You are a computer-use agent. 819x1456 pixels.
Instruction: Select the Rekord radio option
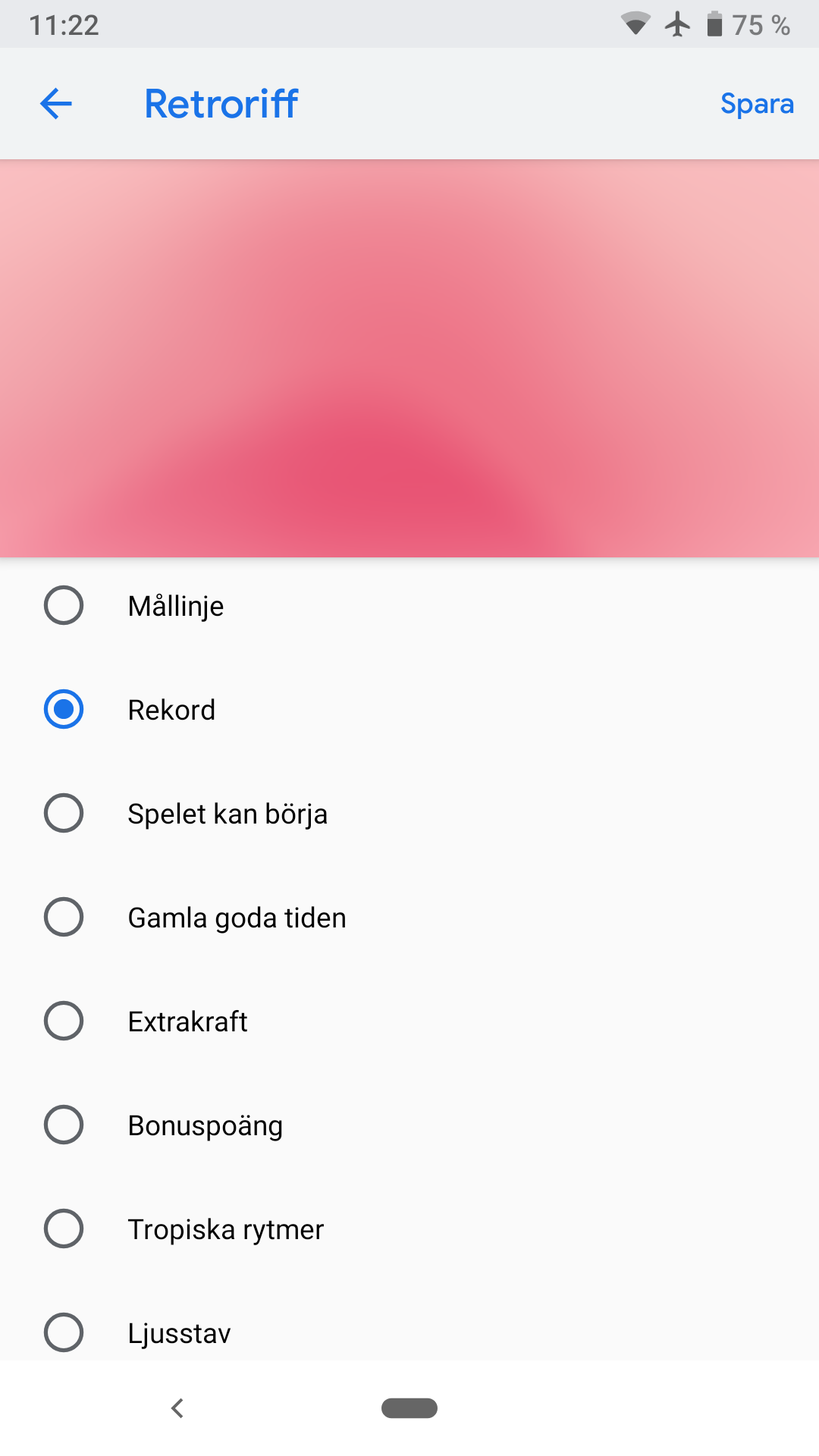(x=409, y=710)
